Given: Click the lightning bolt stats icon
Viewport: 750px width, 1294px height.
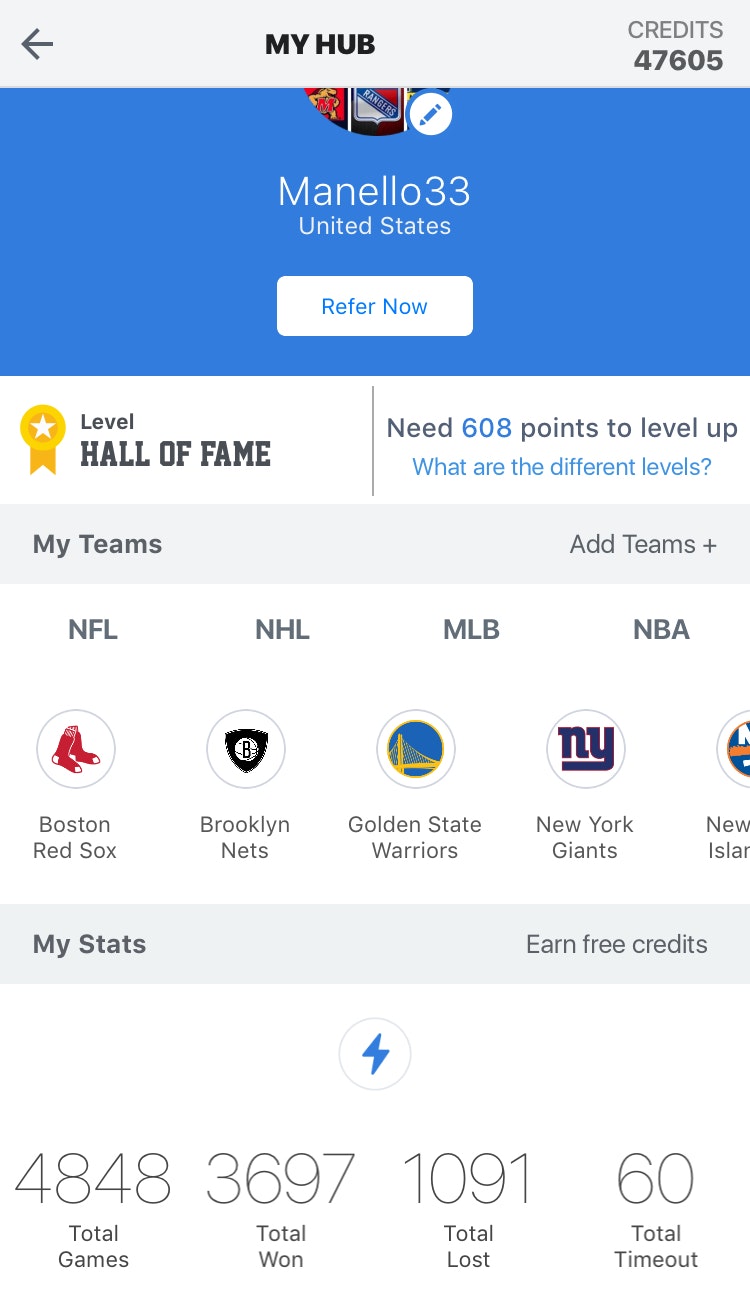Looking at the screenshot, I should [375, 1053].
